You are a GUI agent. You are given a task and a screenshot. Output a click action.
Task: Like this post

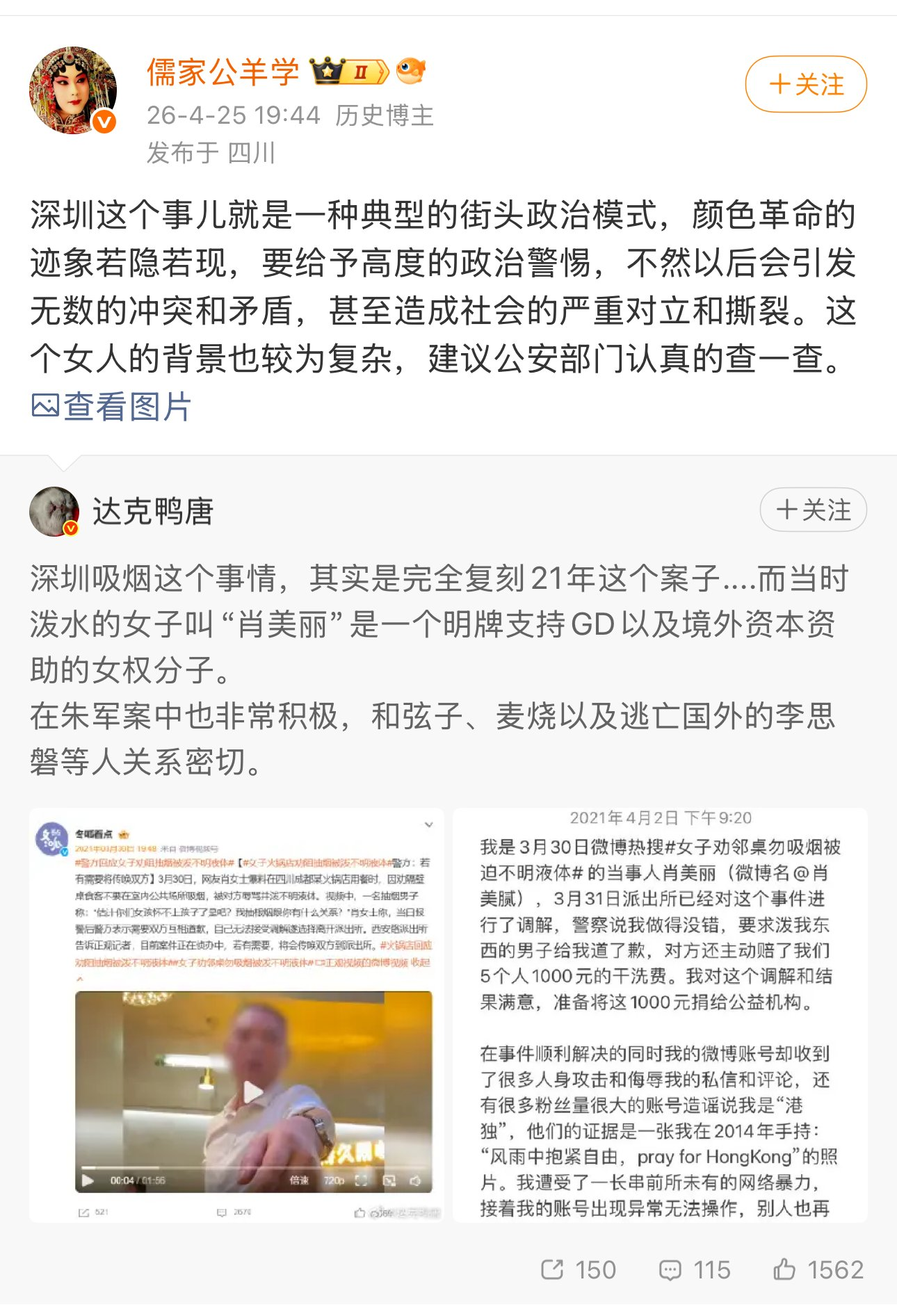pos(818,1269)
